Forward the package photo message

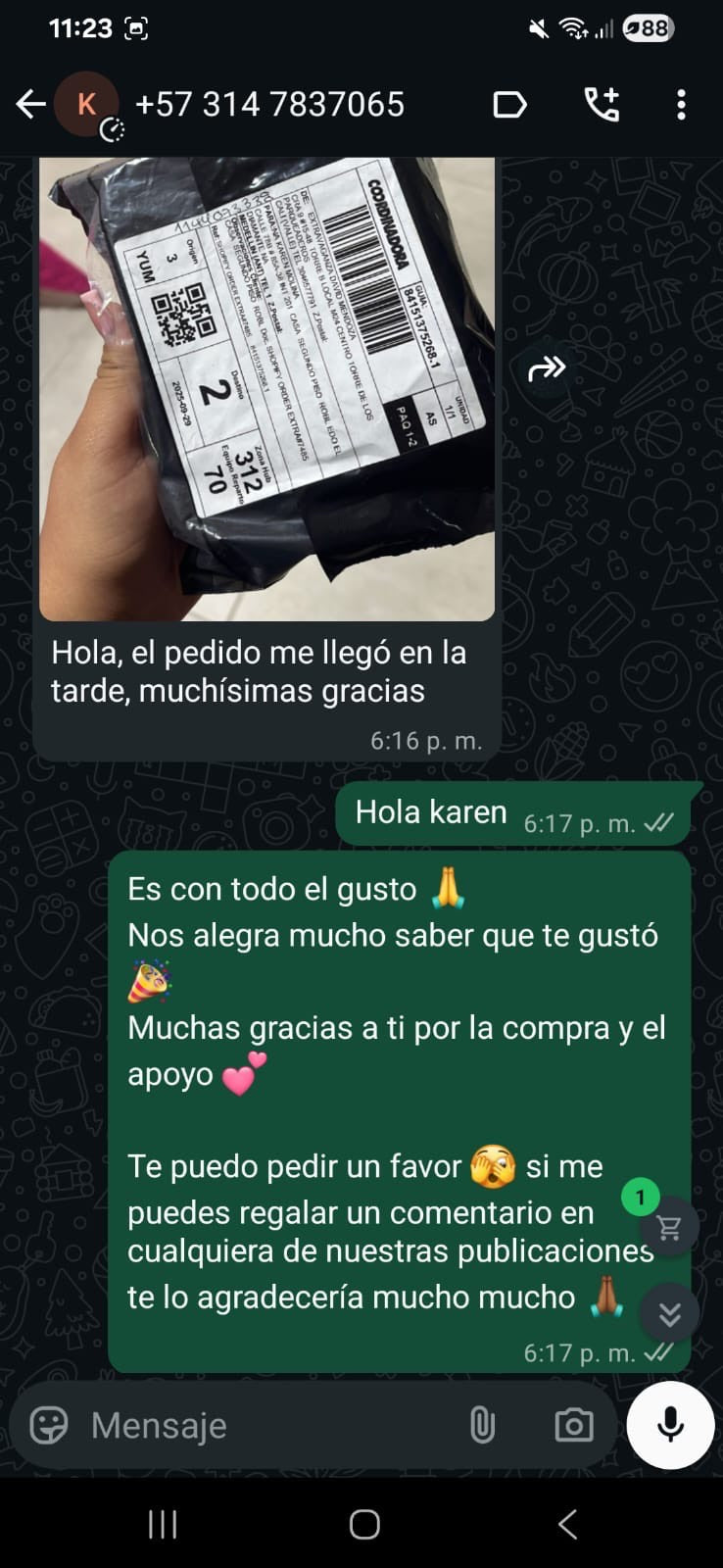click(x=547, y=368)
